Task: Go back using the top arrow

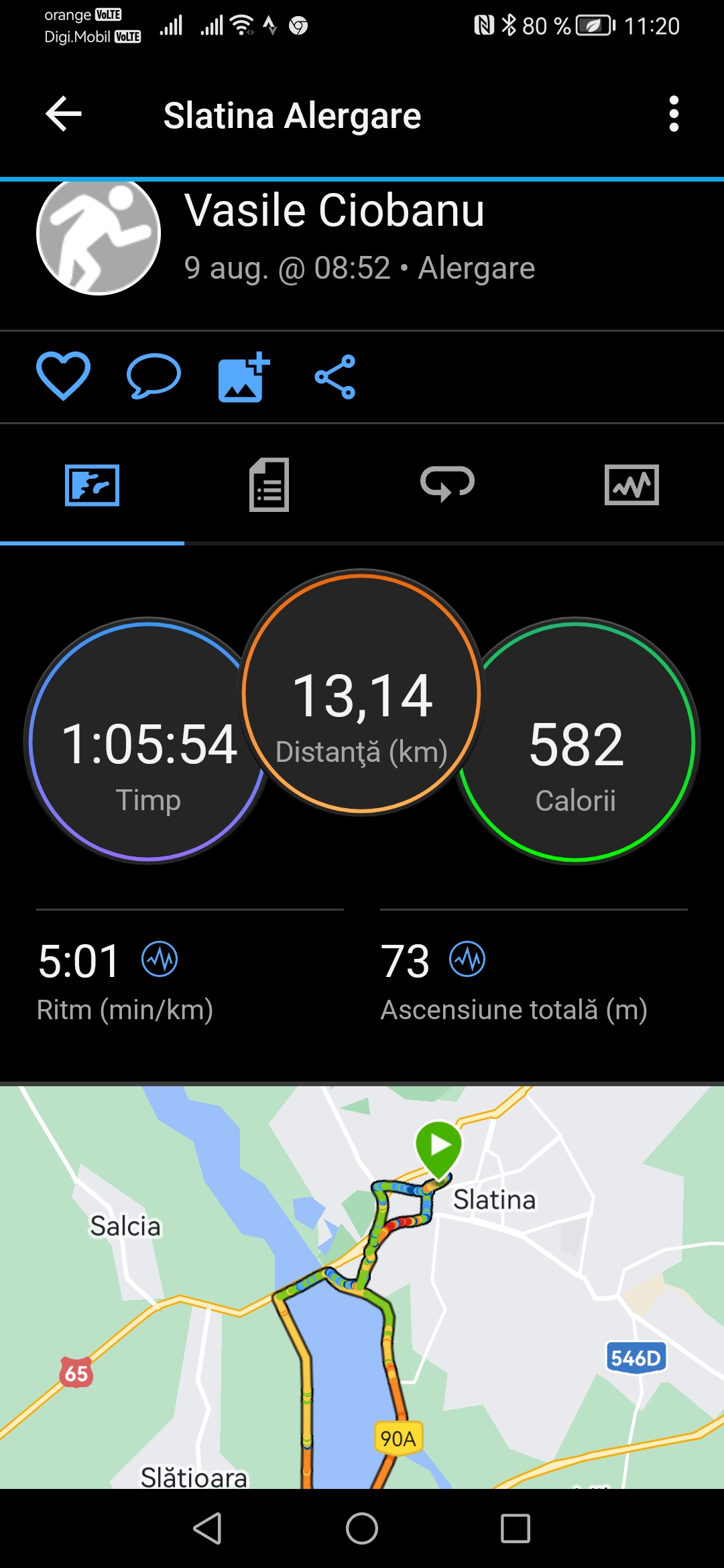Action: click(x=64, y=114)
